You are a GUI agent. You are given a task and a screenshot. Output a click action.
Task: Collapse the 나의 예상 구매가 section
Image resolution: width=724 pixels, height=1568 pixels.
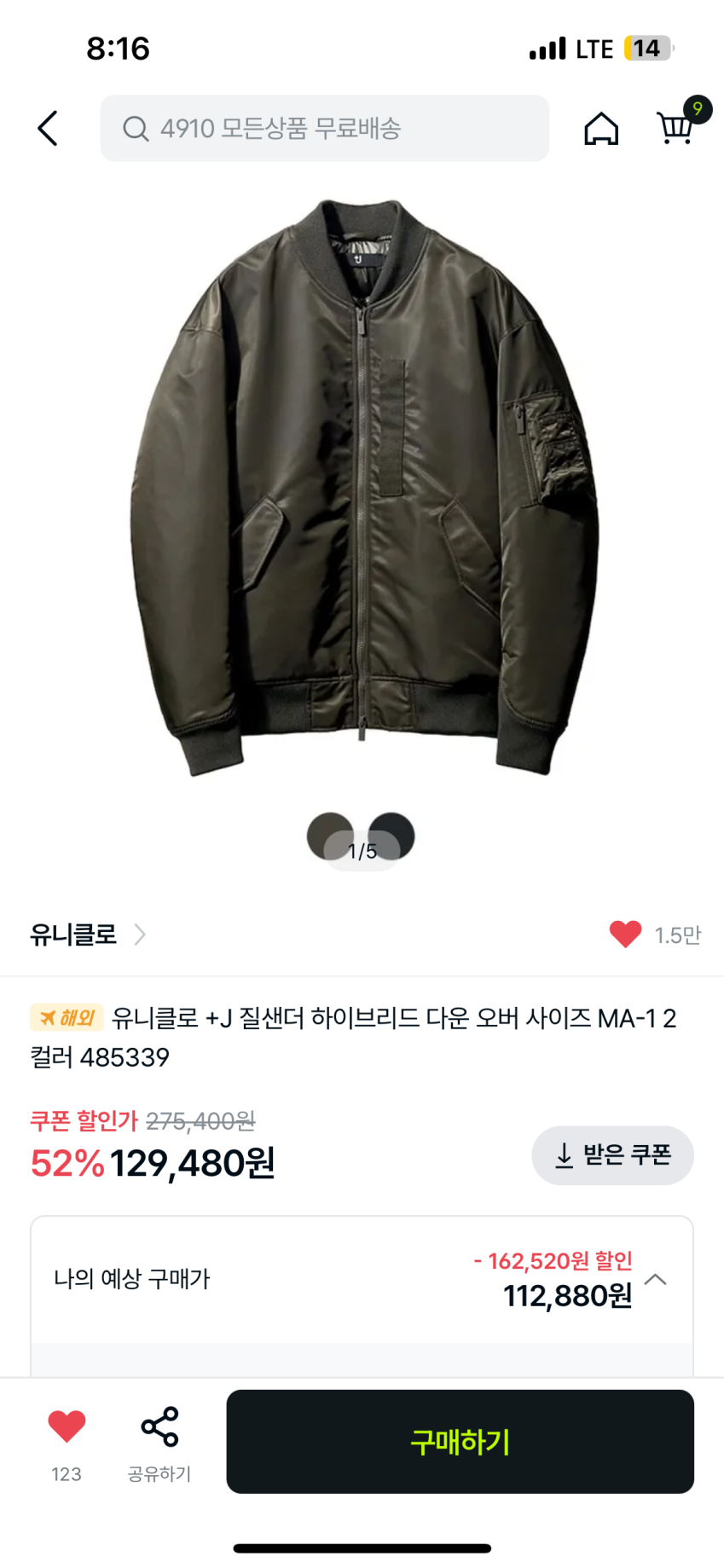pyautogui.click(x=655, y=1280)
